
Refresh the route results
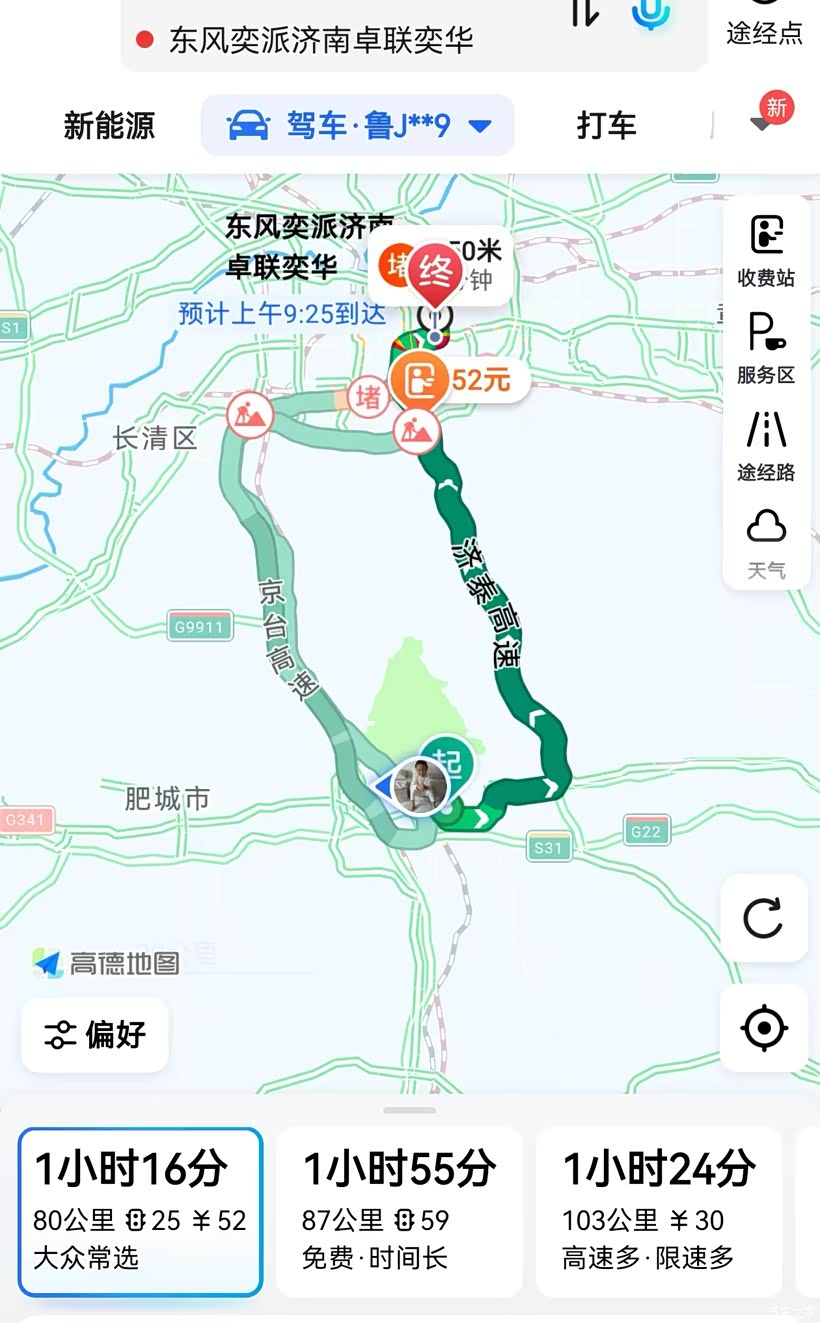point(764,919)
